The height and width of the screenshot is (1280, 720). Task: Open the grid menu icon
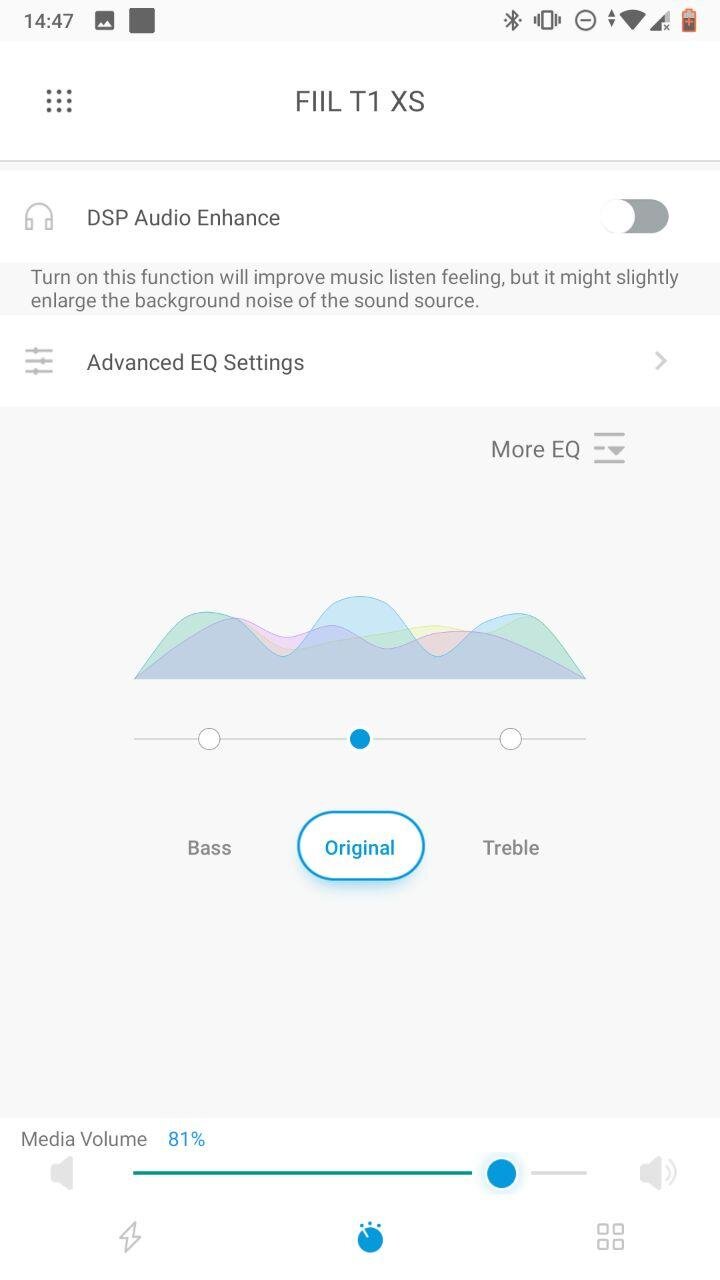click(59, 101)
